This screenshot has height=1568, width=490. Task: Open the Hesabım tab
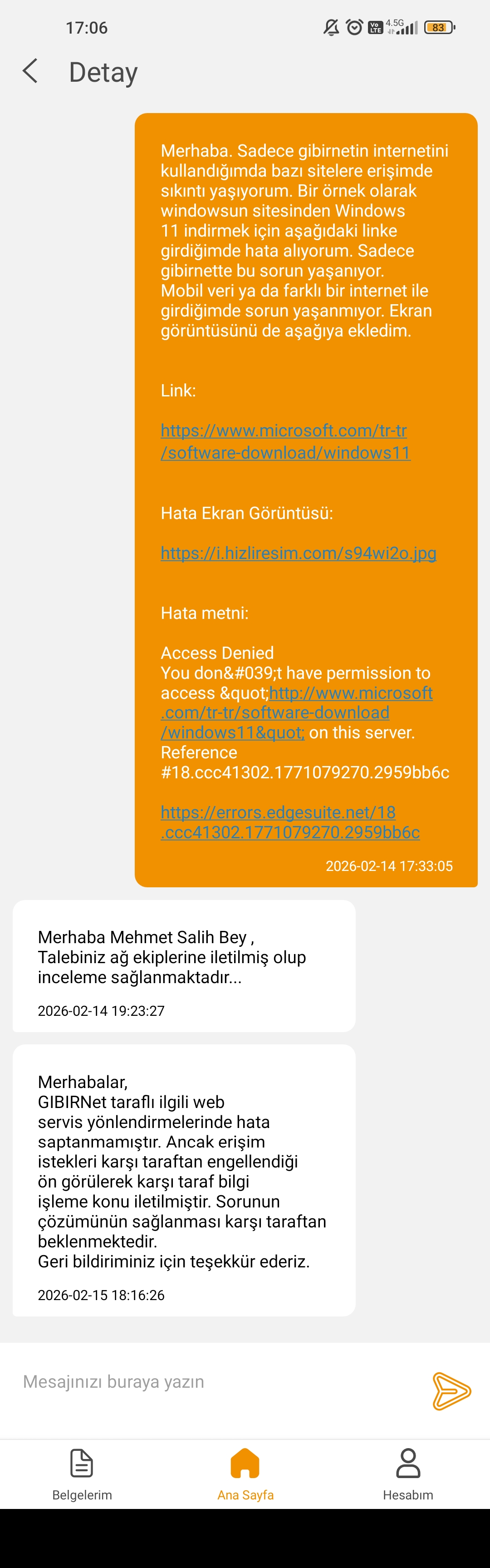408,1474
